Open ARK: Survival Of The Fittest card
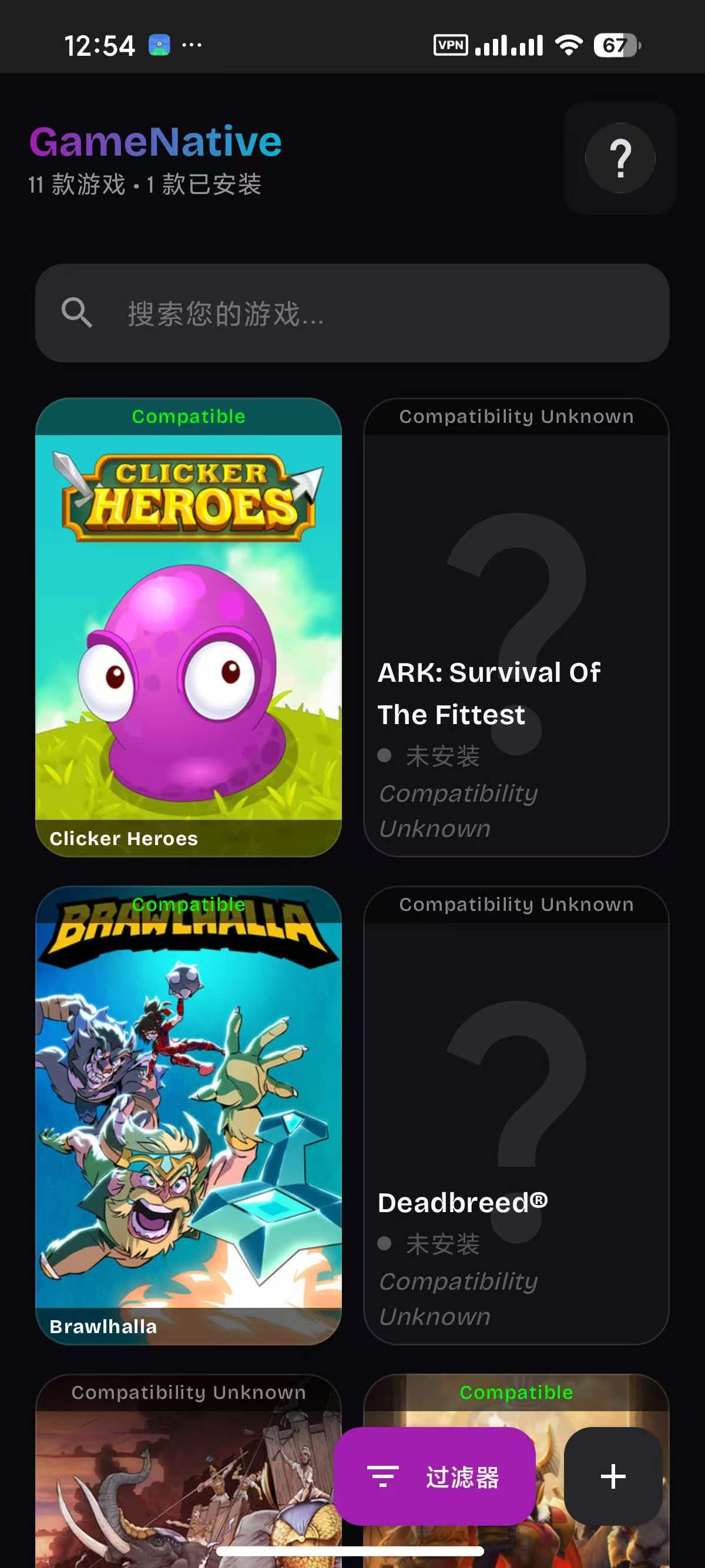 516,627
